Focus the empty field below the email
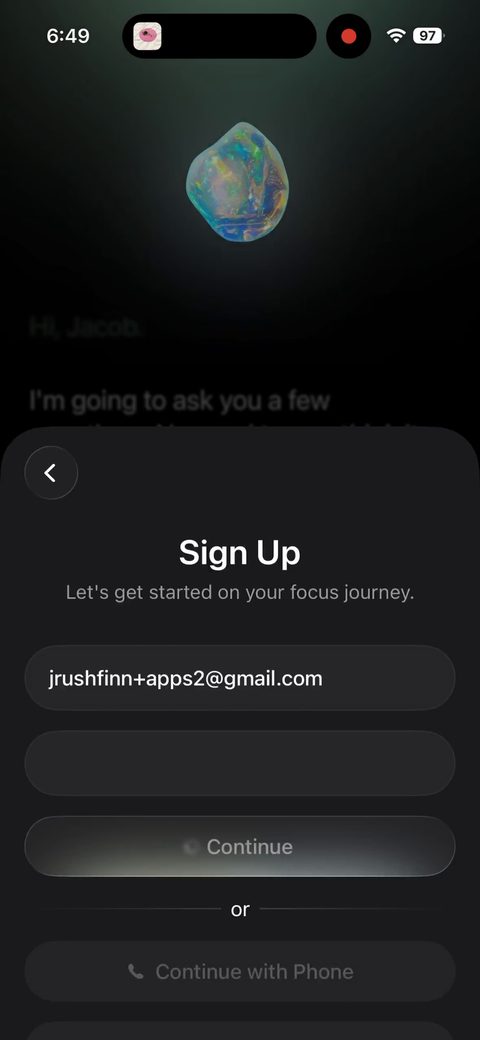Screen dimensions: 480x1040 pyautogui.click(x=240, y=763)
